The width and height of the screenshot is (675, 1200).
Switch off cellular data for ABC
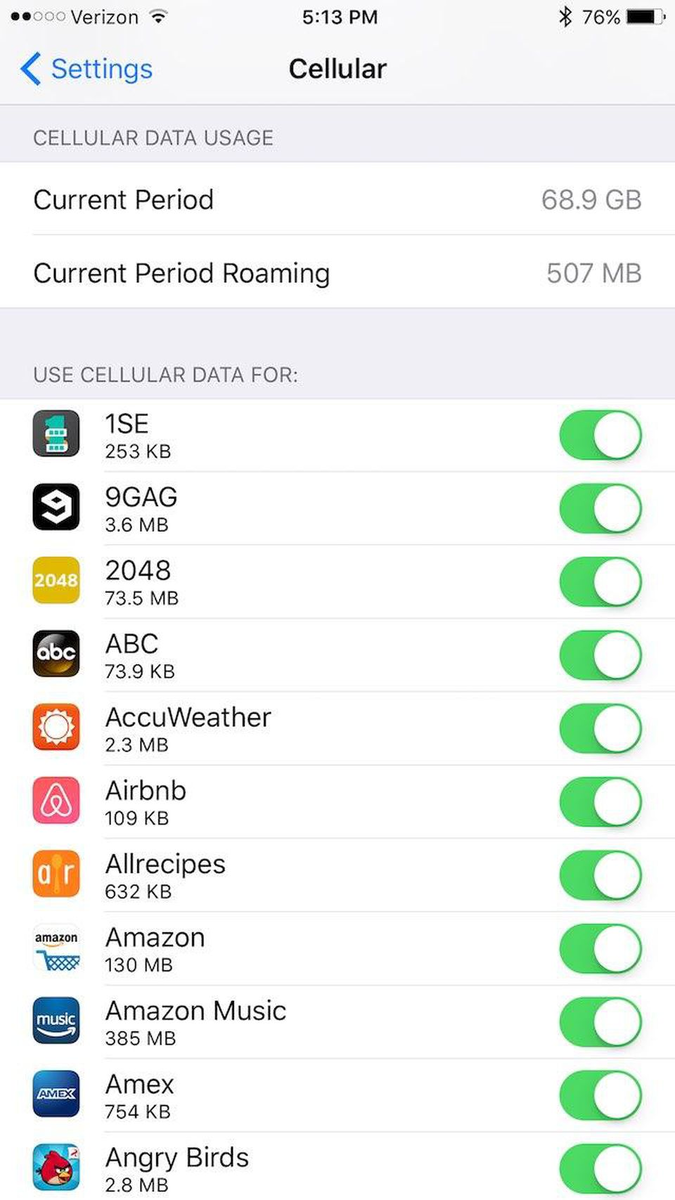point(600,656)
